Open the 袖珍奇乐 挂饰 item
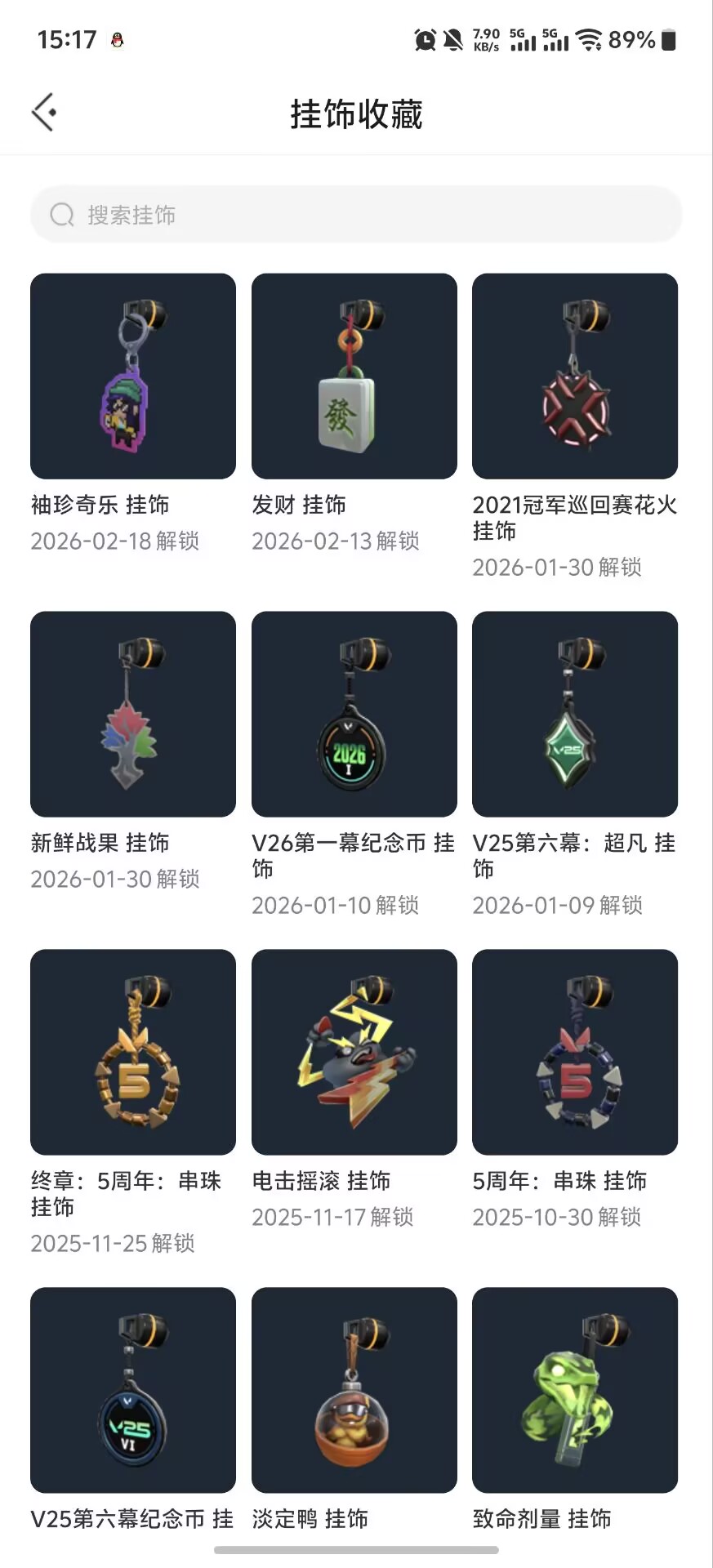The image size is (713, 1568). pos(133,376)
